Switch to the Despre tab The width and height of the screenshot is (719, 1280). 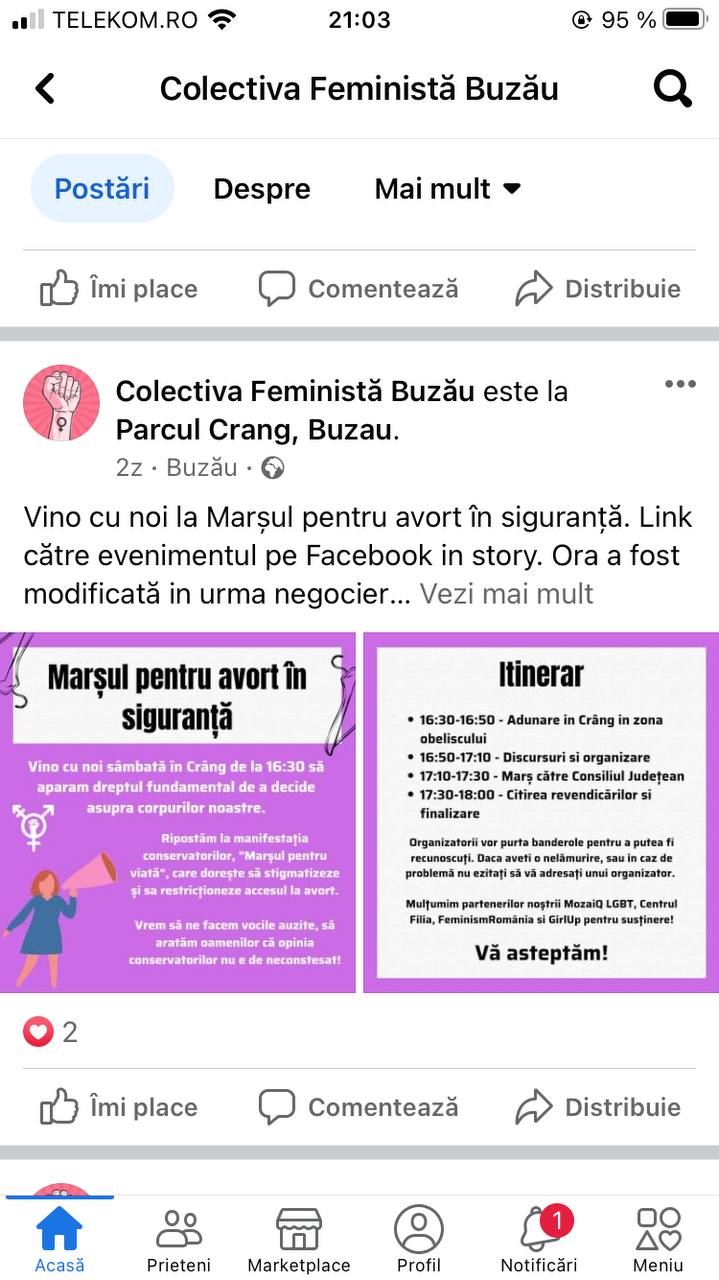point(262,189)
